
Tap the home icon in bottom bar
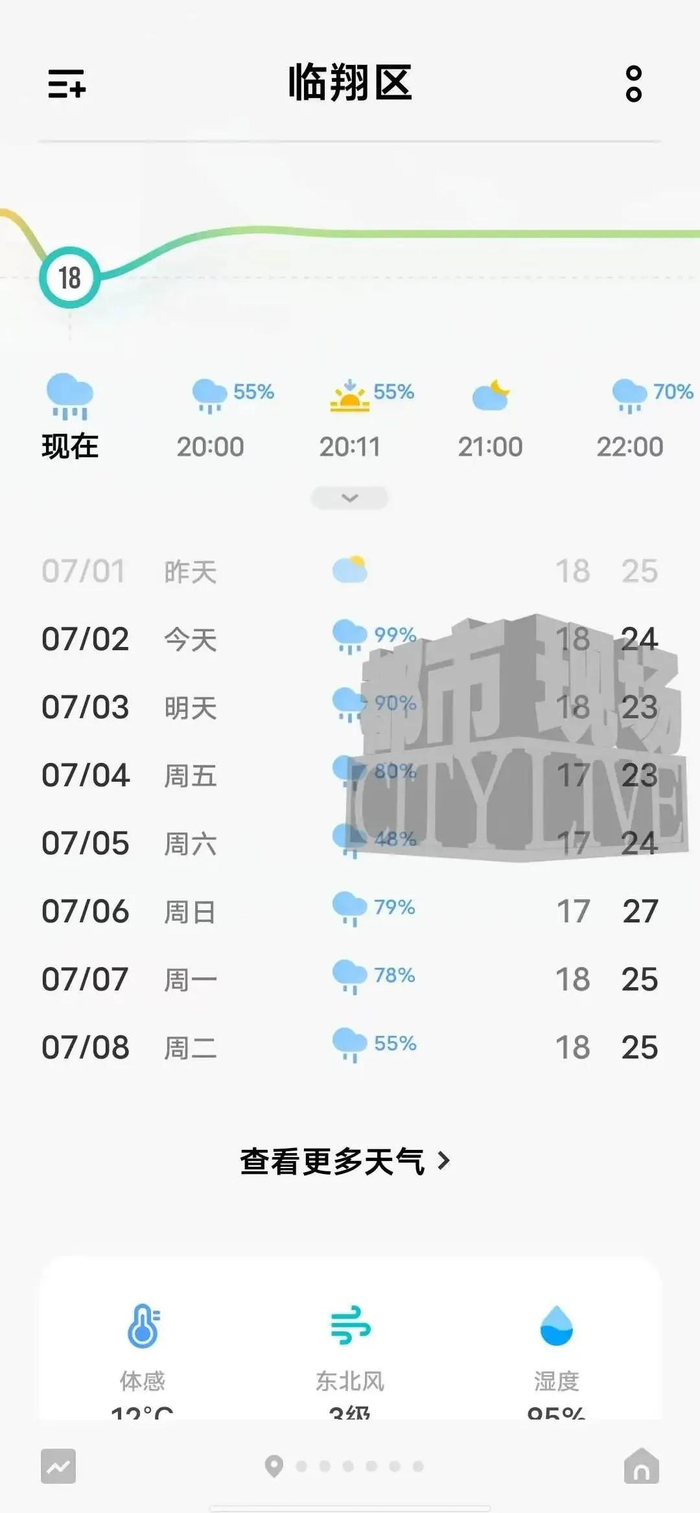[641, 1467]
